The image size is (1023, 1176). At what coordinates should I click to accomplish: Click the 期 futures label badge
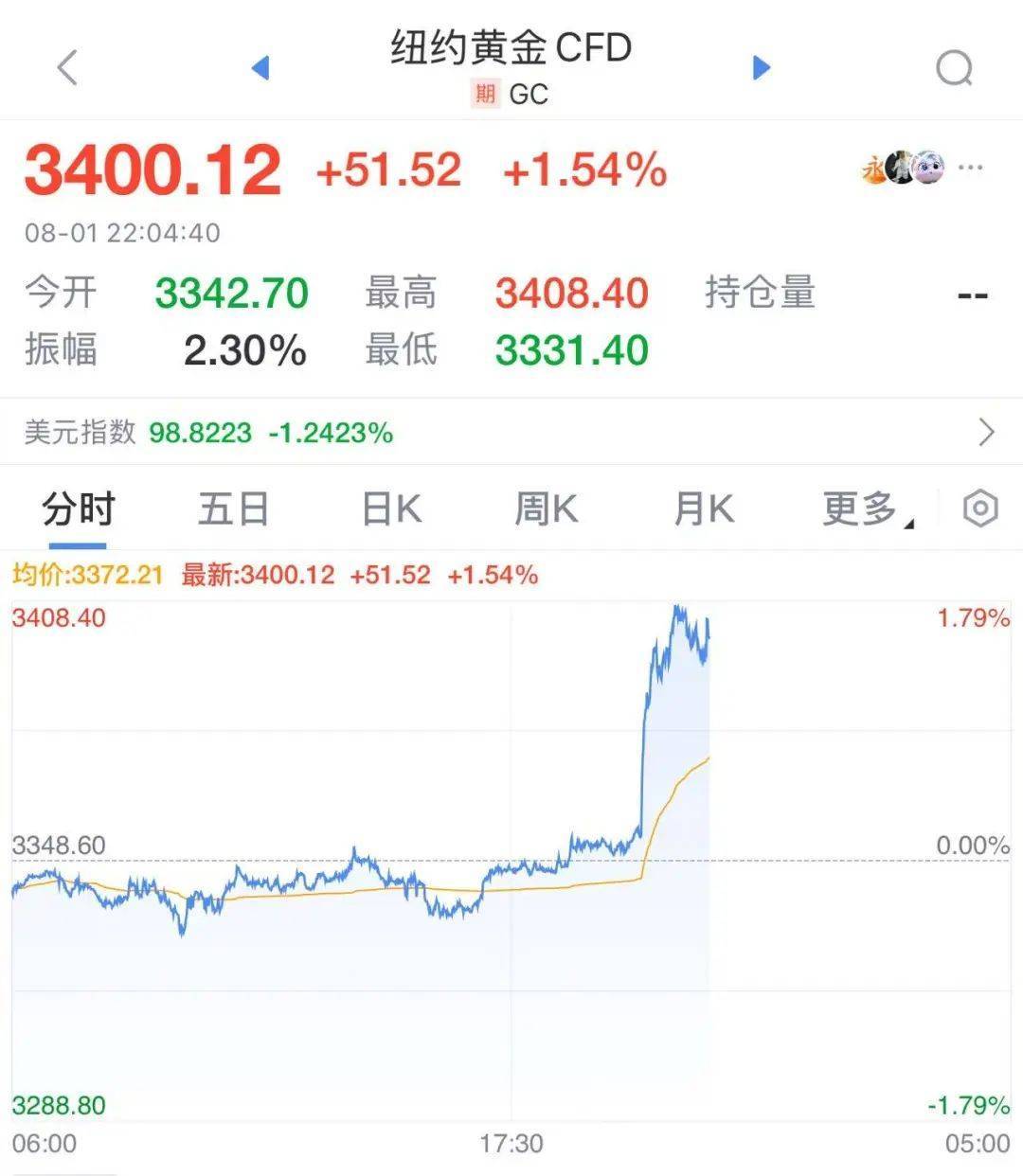tap(484, 95)
